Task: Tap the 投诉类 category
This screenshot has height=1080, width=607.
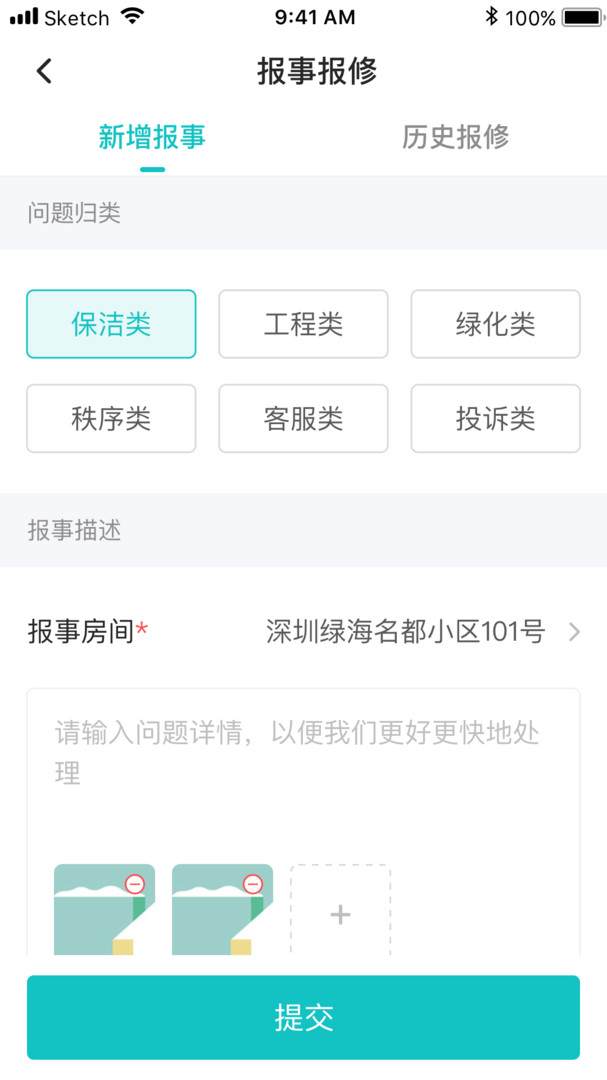Action: (495, 419)
